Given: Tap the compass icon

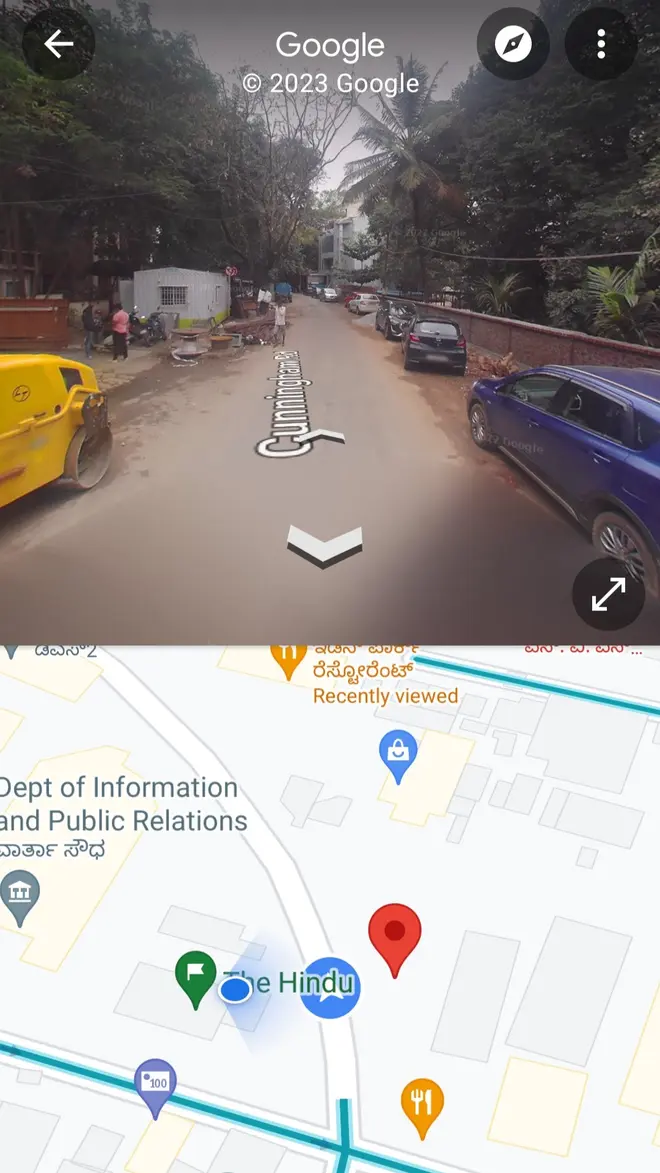Looking at the screenshot, I should 513,44.
